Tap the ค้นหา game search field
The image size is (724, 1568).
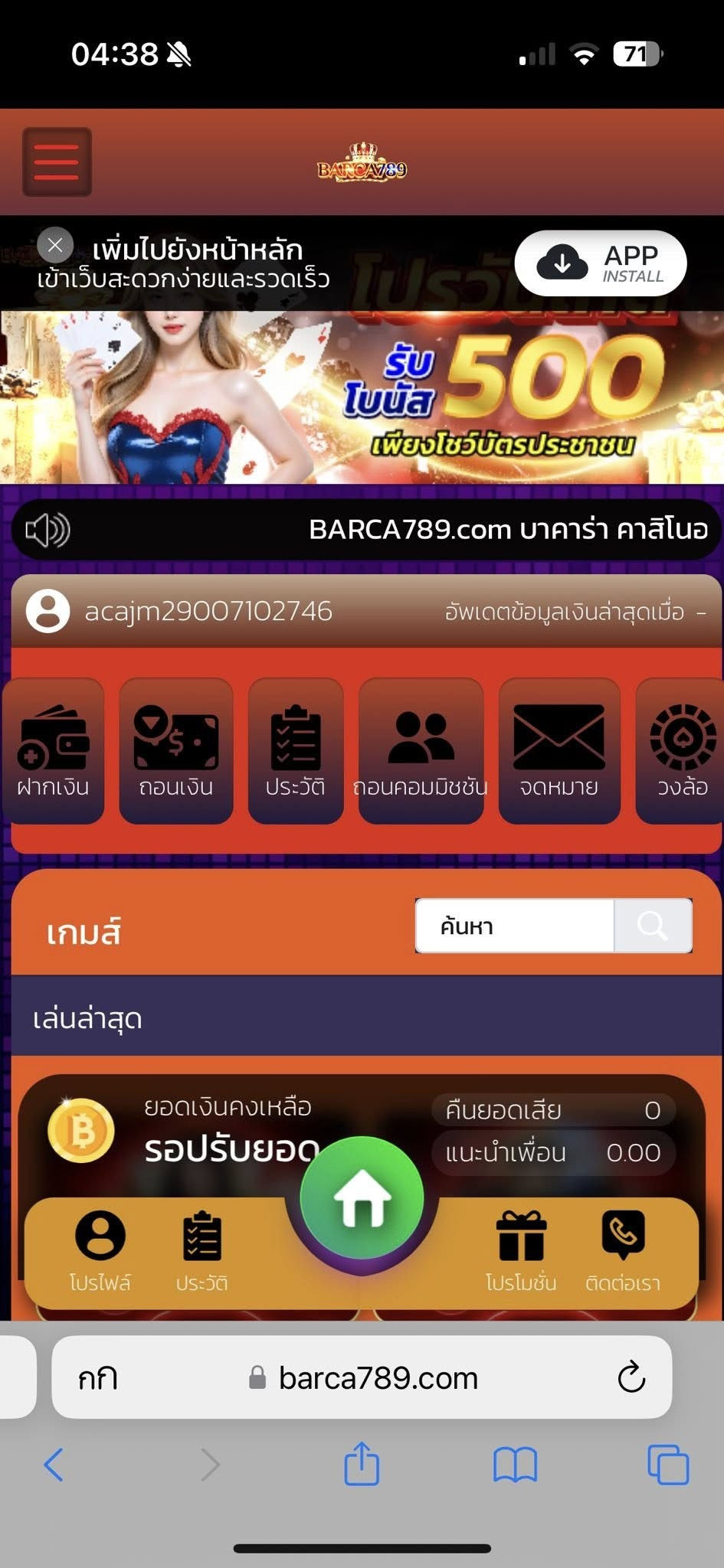(514, 926)
